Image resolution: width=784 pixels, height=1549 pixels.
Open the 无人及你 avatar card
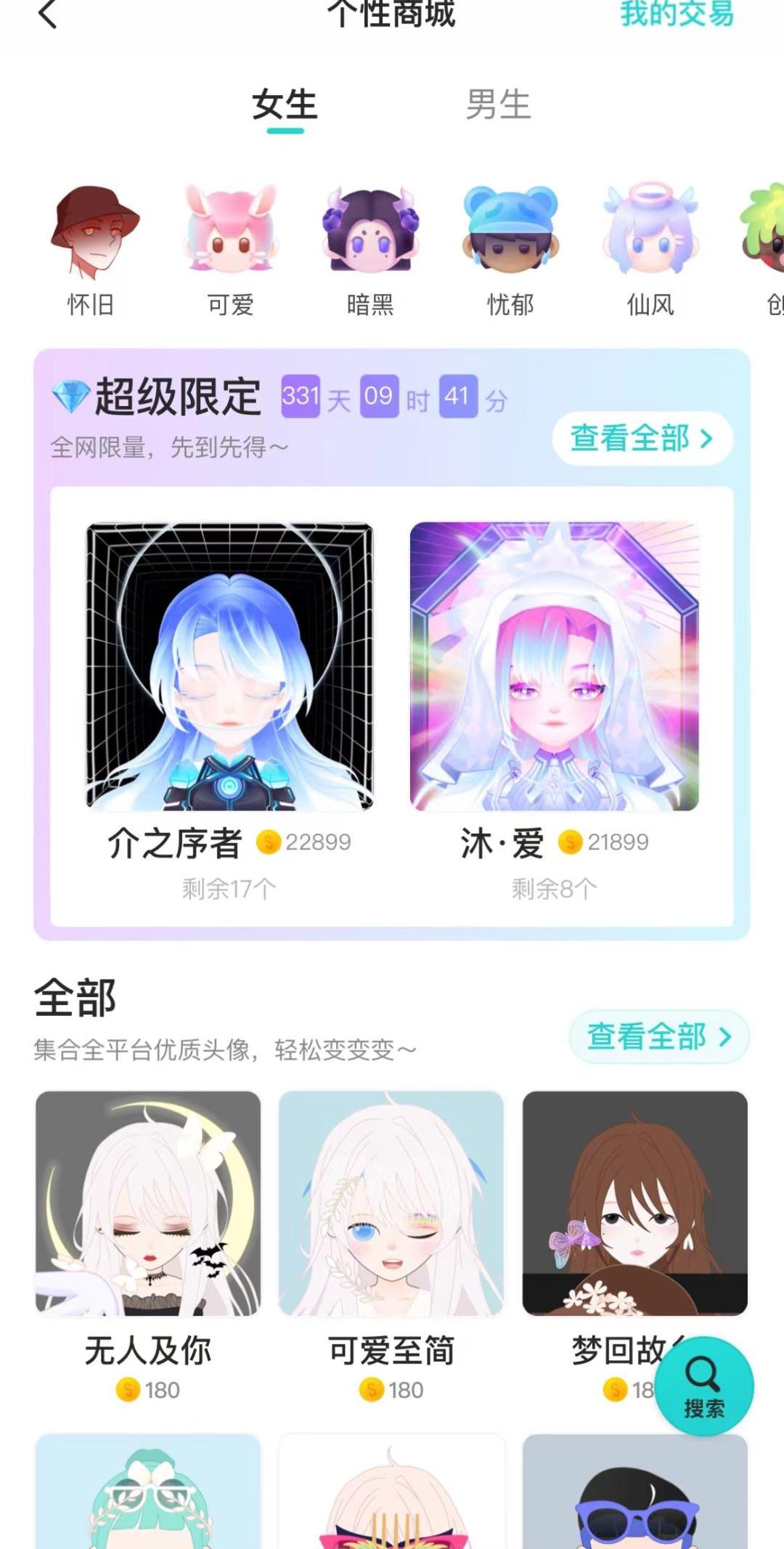(148, 1203)
